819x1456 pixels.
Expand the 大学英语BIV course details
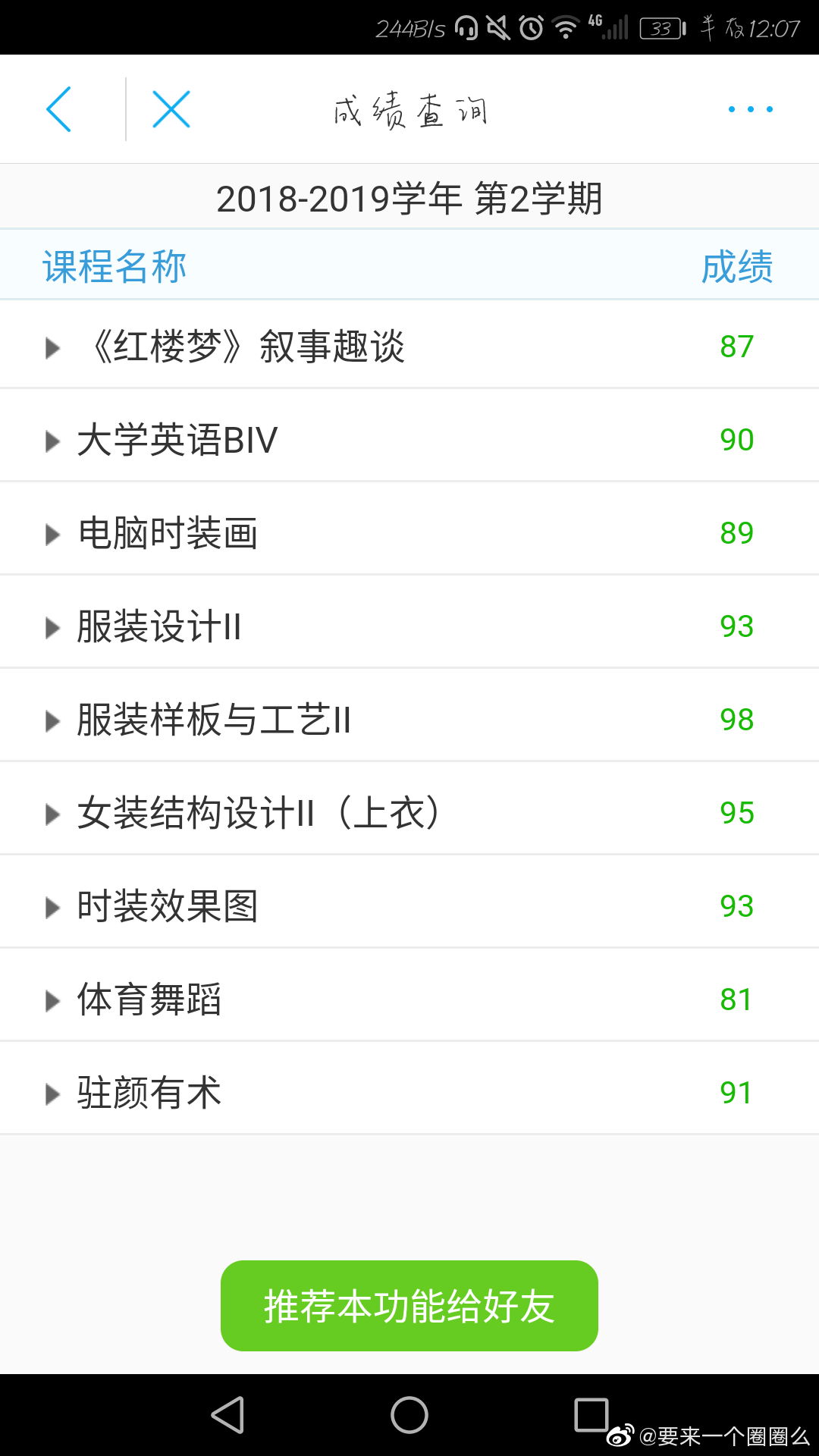pyautogui.click(x=409, y=440)
